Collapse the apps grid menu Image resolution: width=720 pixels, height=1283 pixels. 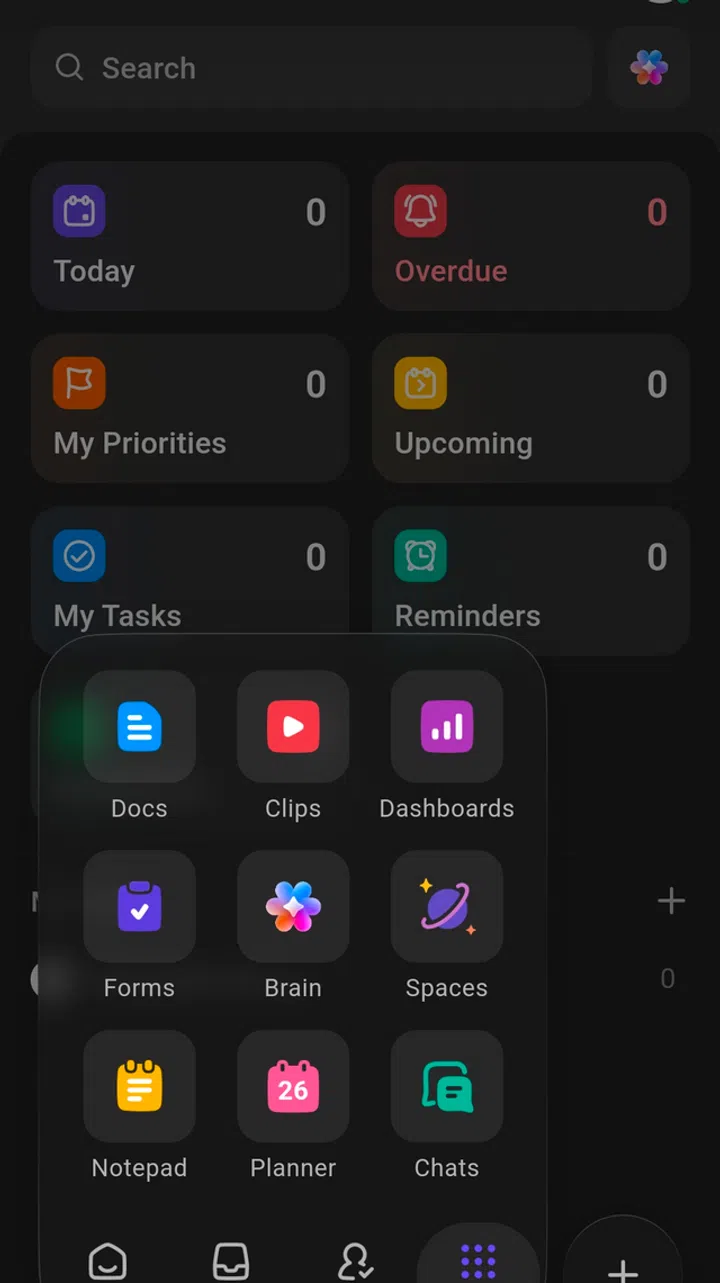[478, 1260]
